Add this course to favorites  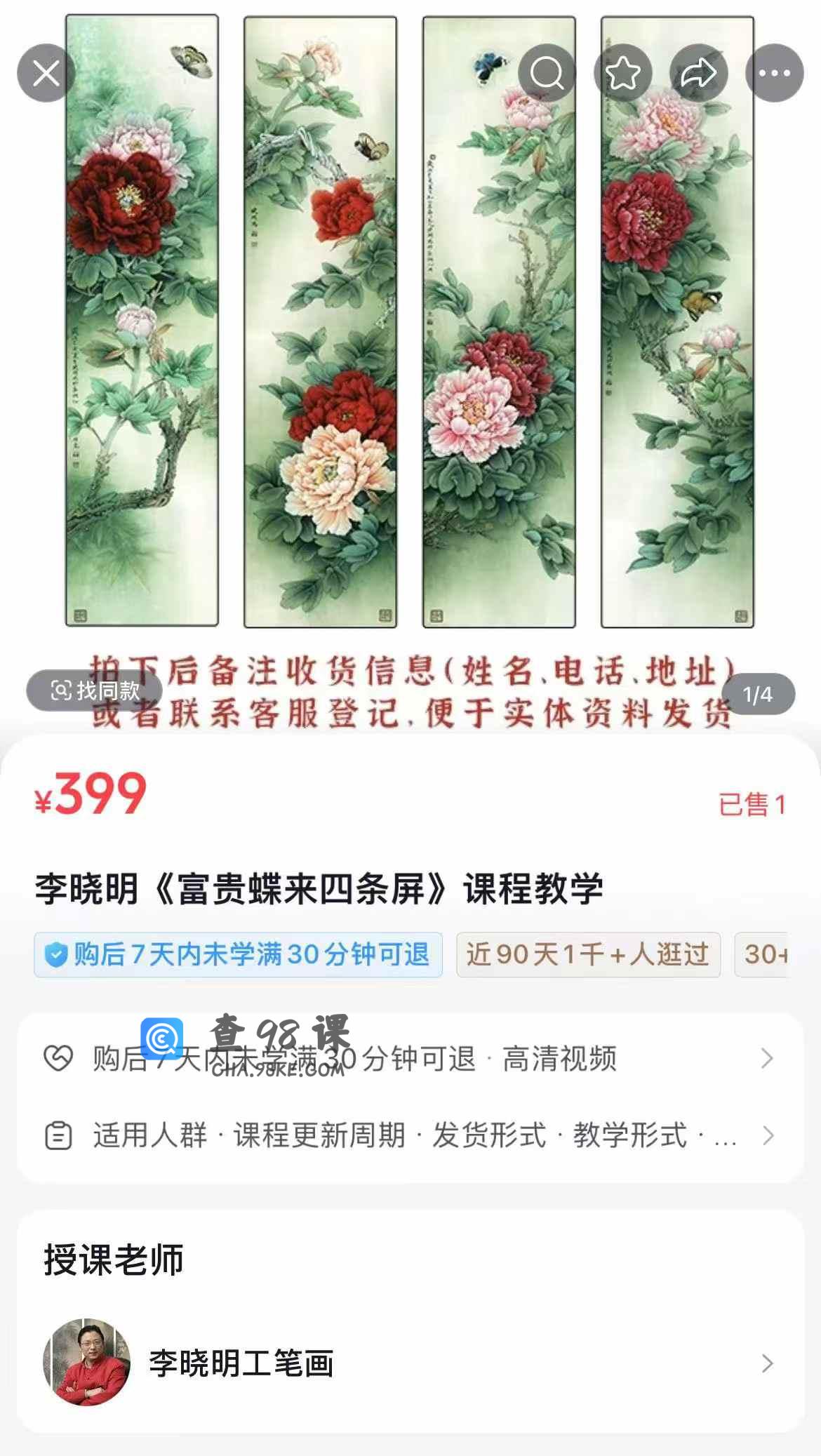tap(622, 73)
